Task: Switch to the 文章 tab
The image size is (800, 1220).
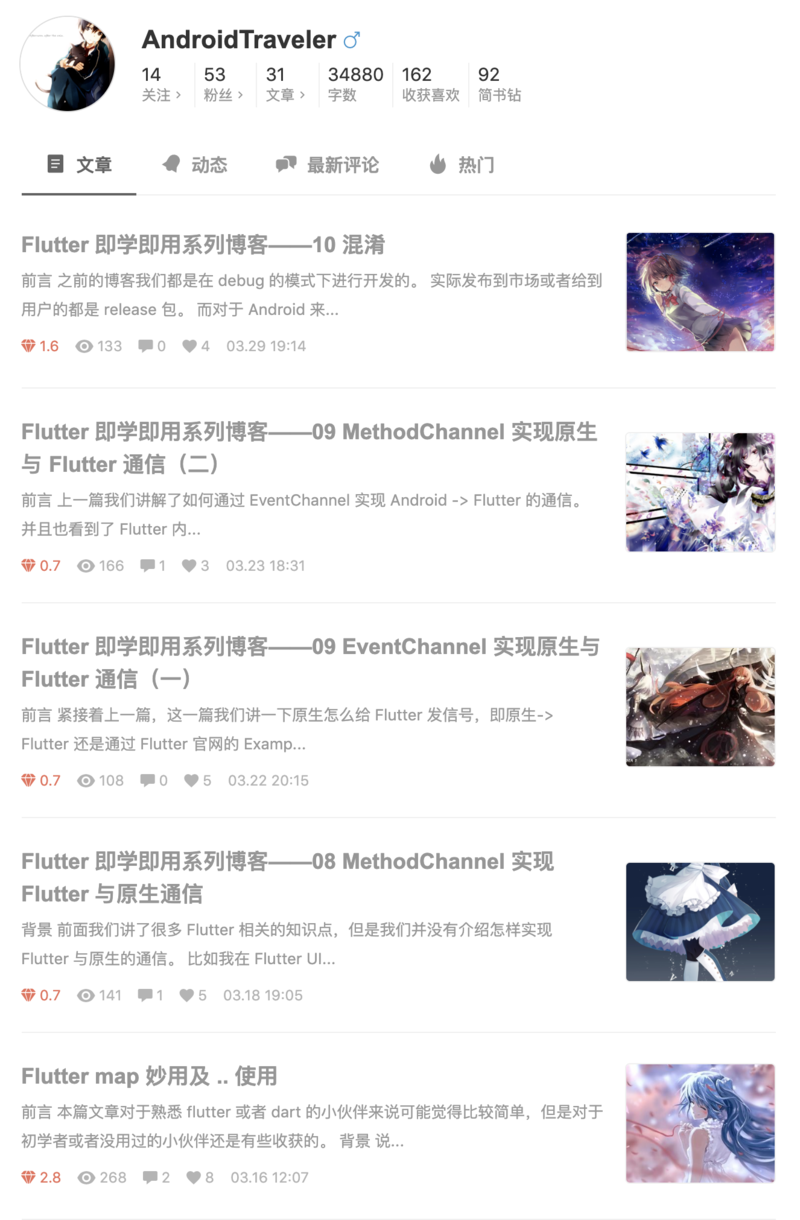Action: pyautogui.click(x=79, y=165)
